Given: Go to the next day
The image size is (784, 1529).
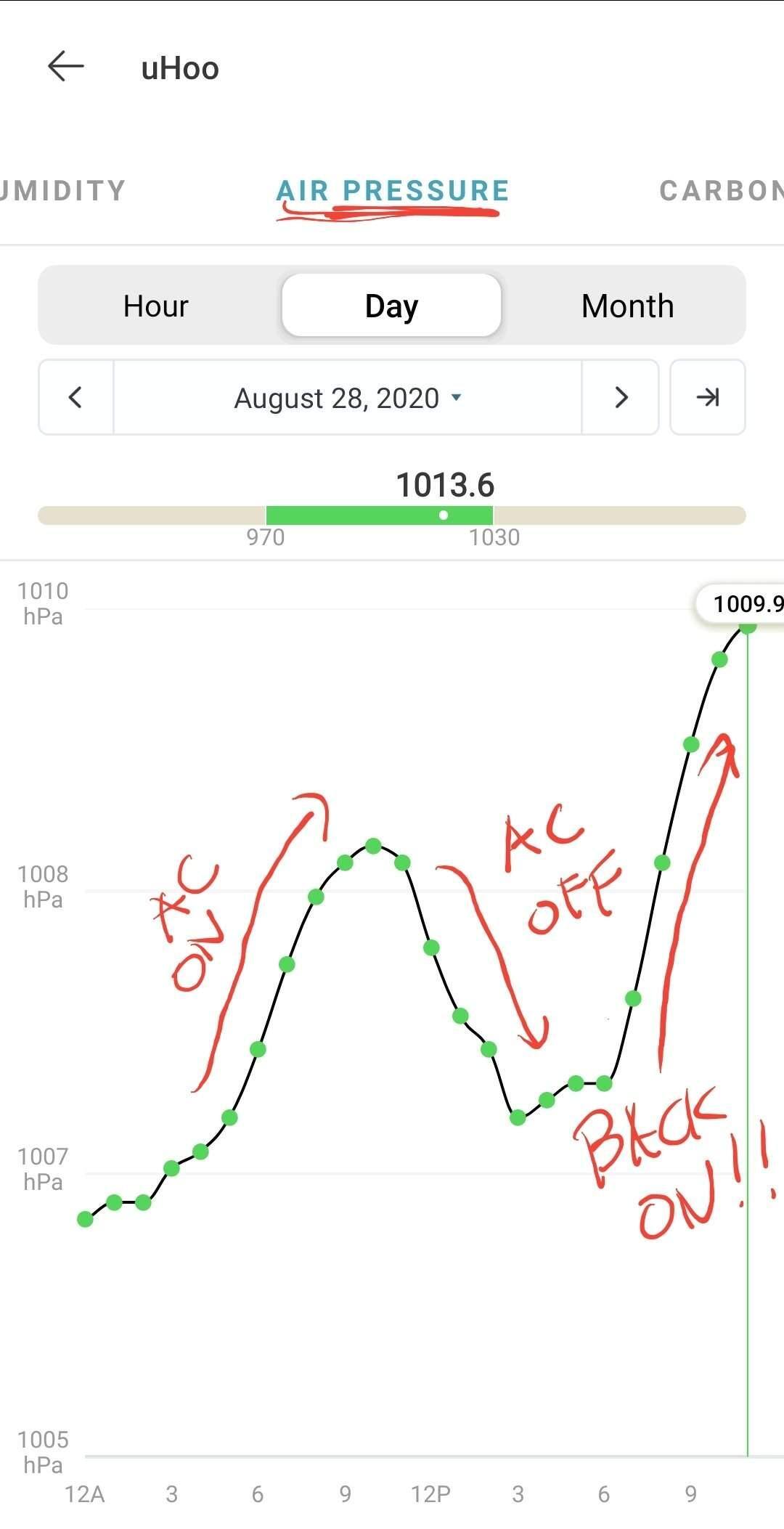Looking at the screenshot, I should 621,398.
